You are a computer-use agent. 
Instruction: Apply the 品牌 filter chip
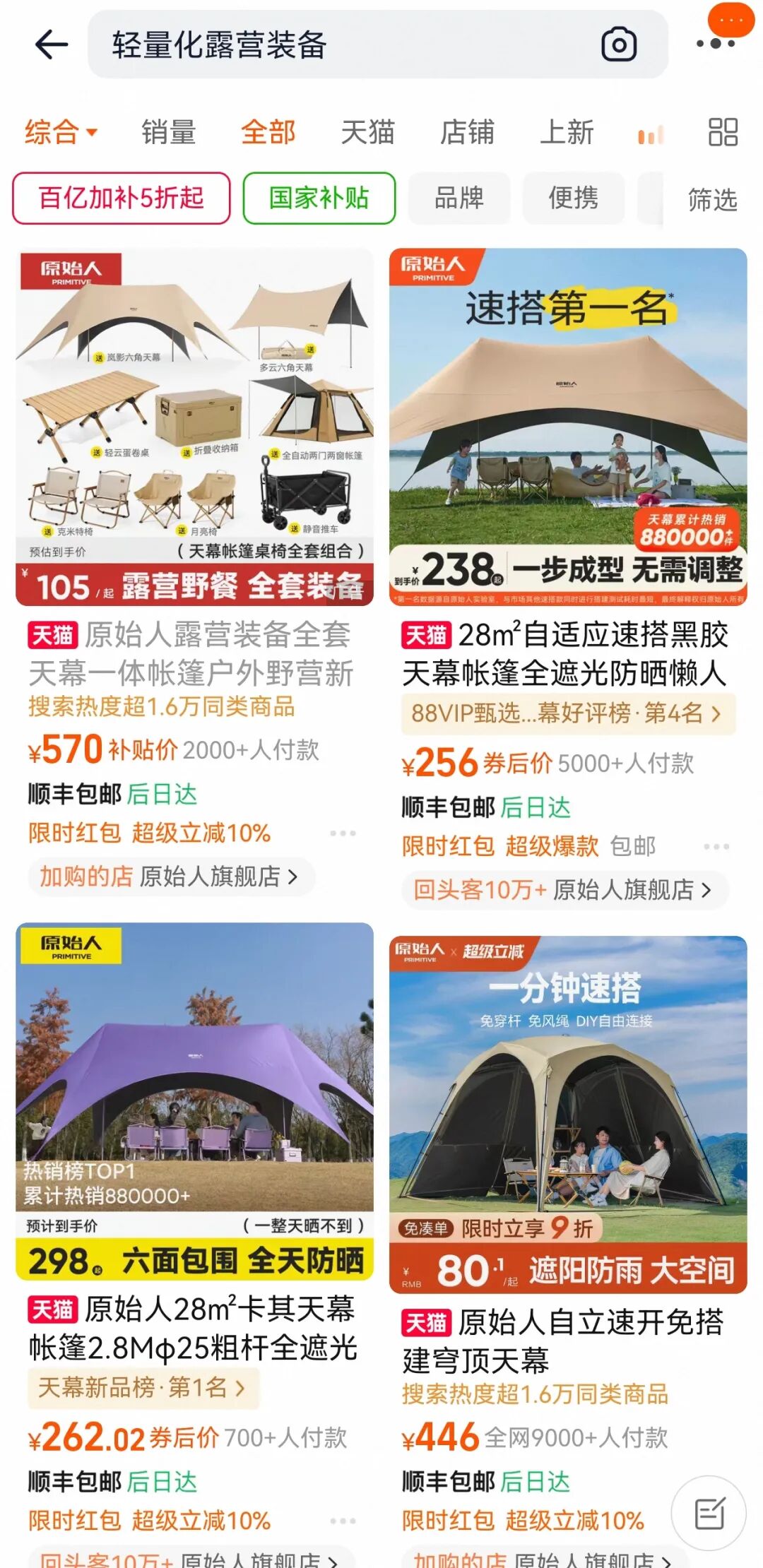click(459, 198)
